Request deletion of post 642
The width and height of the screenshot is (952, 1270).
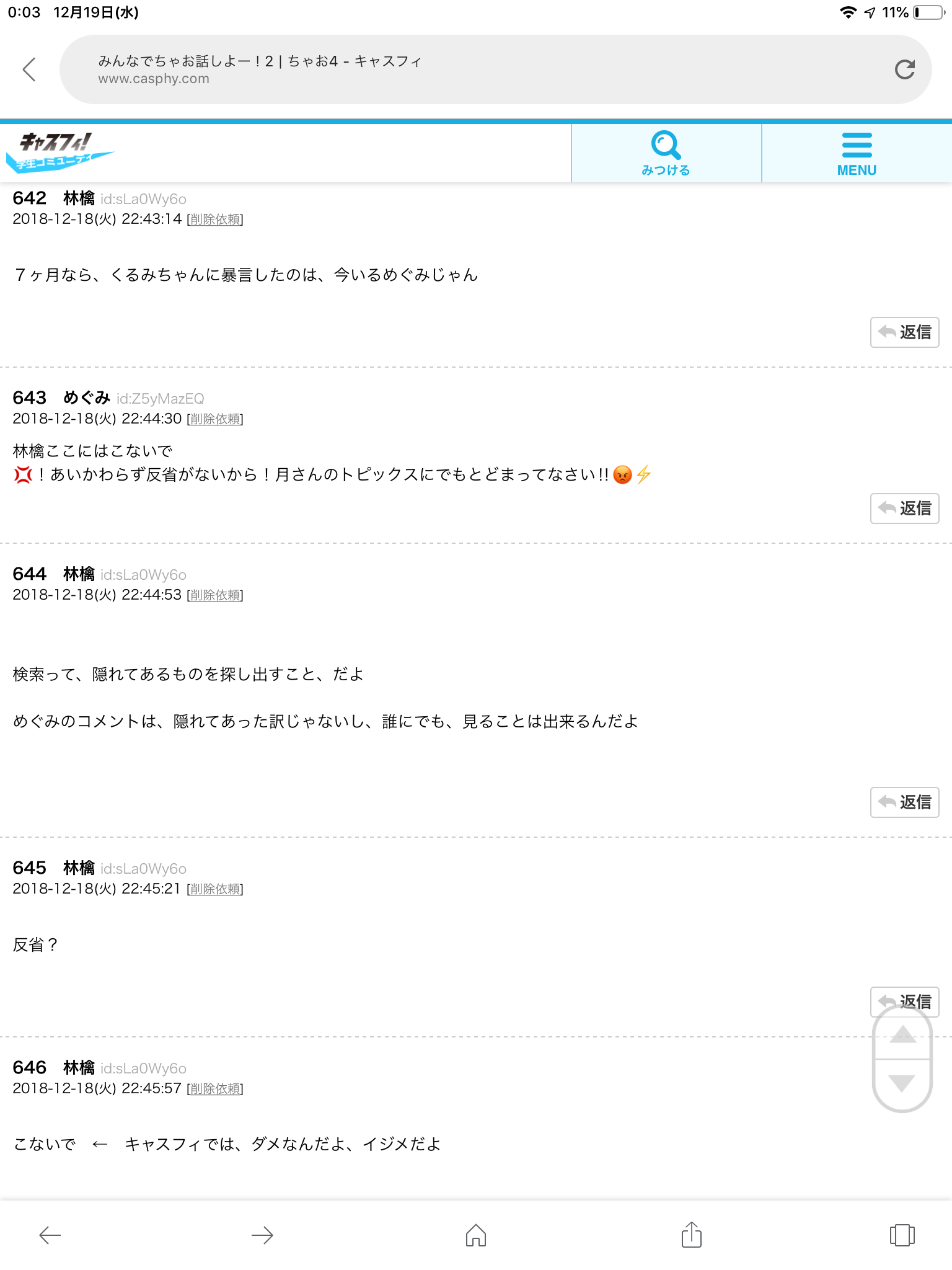[x=215, y=220]
